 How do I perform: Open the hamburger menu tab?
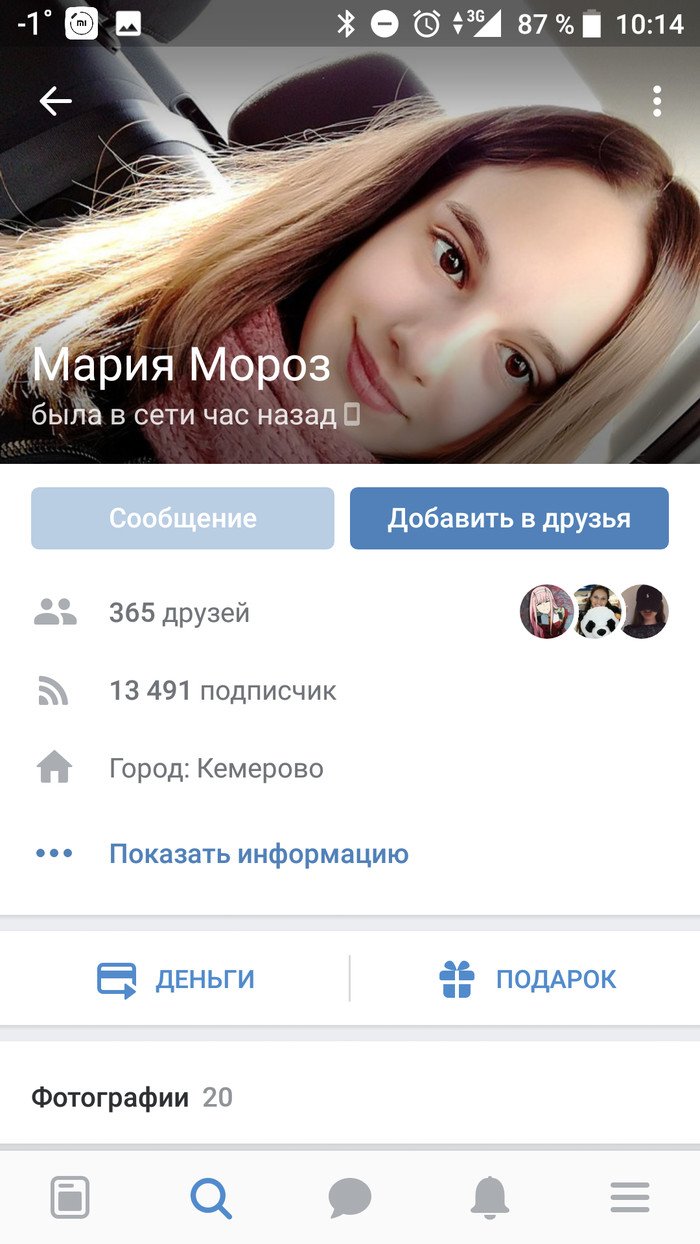point(630,1197)
